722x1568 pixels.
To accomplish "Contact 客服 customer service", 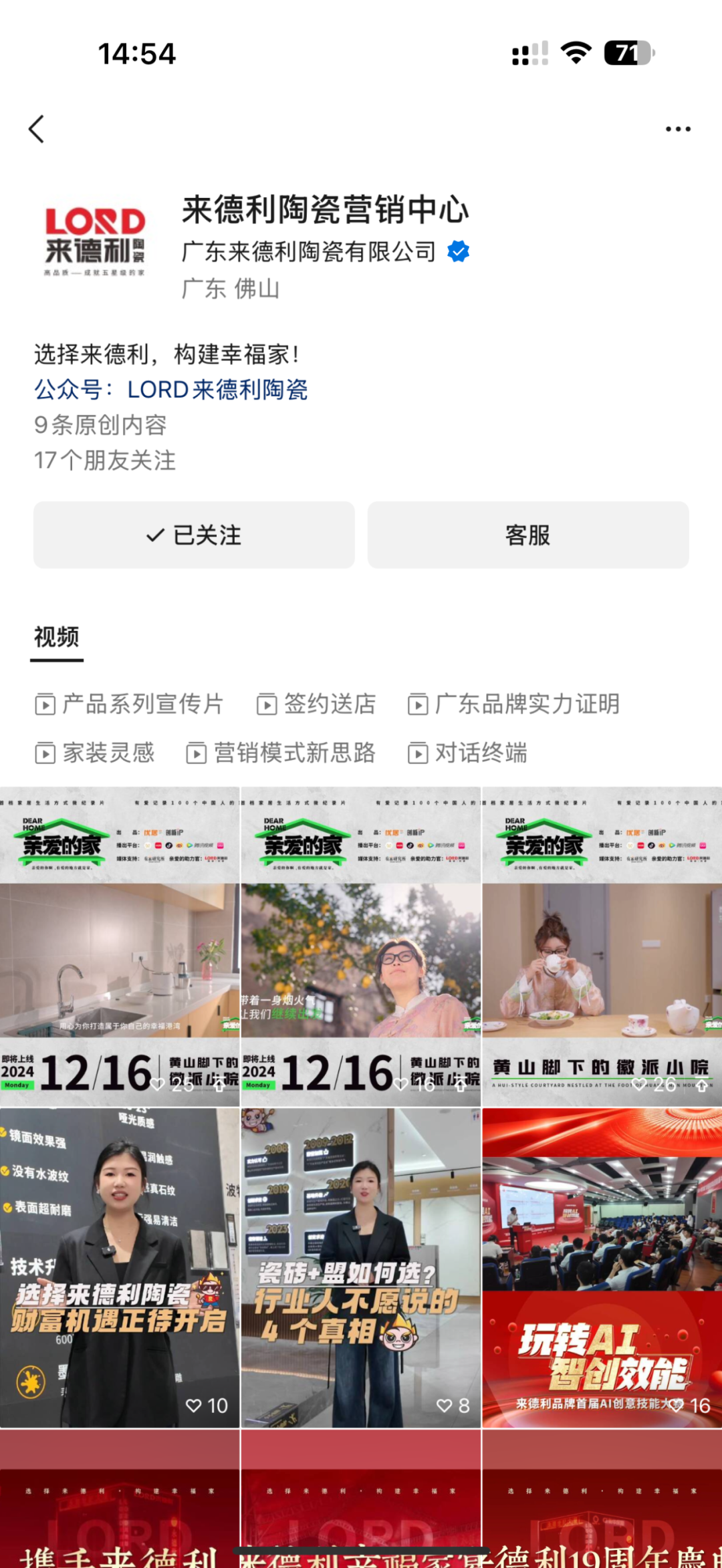I will [x=527, y=535].
